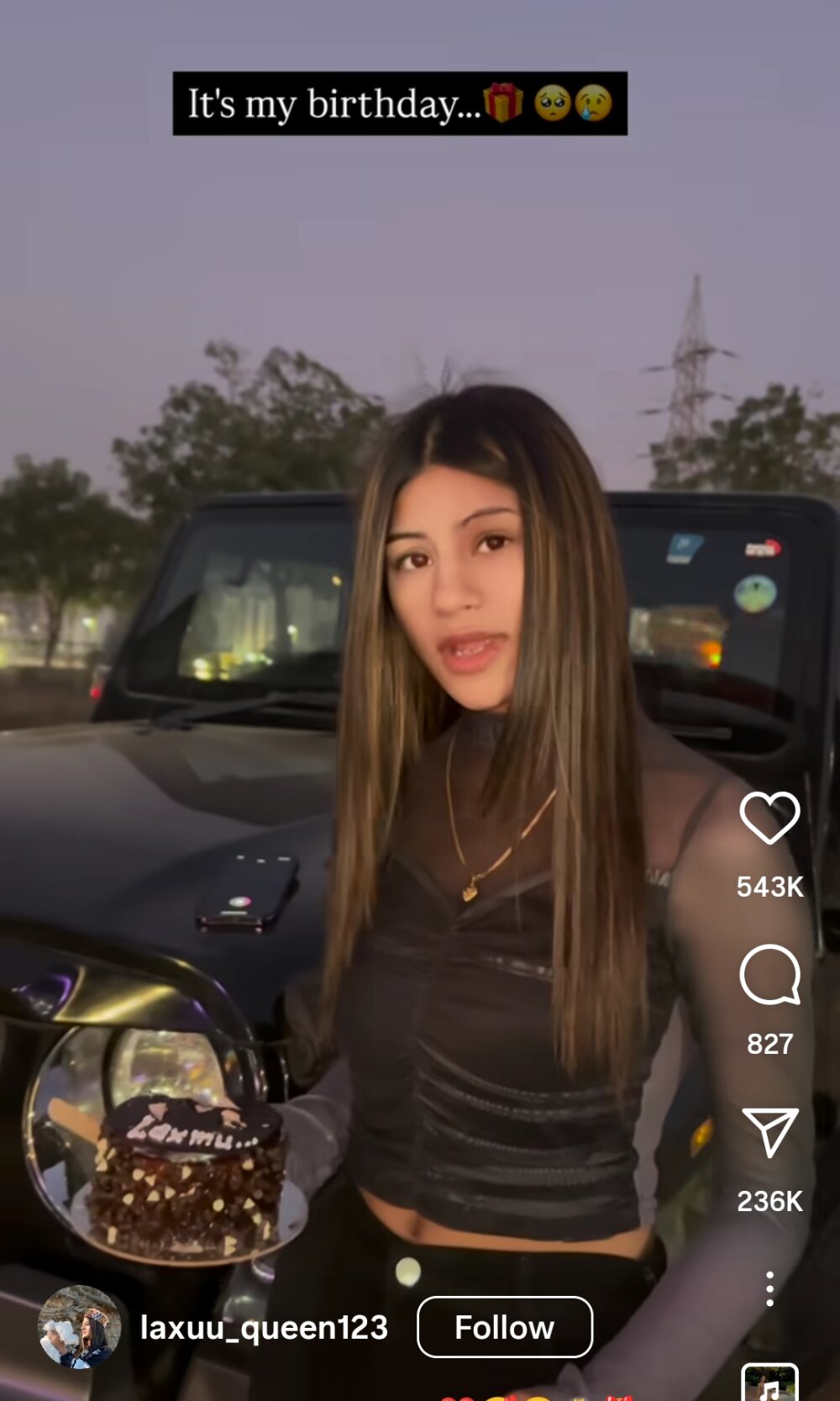Viewport: 840px width, 1401px height.
Task: Open the comments on this reel
Action: [x=769, y=975]
